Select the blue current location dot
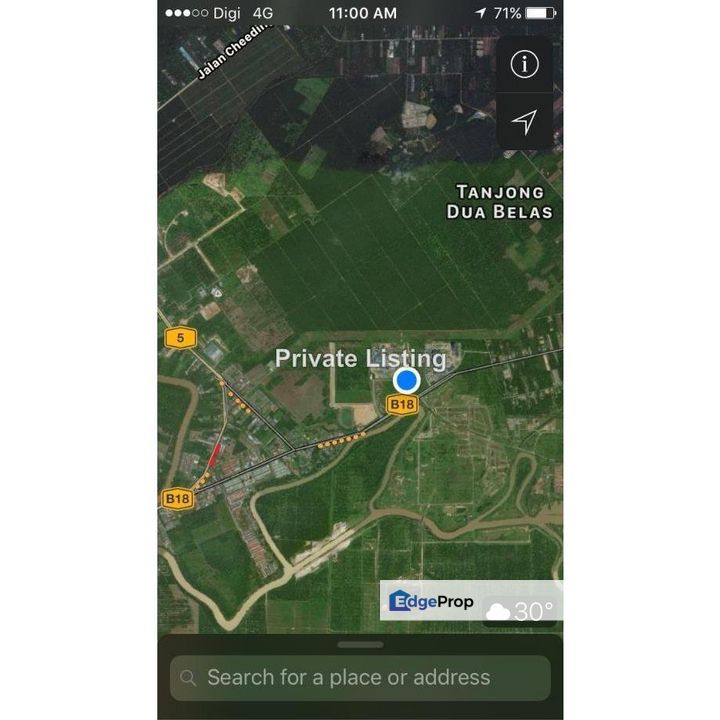 click(406, 380)
